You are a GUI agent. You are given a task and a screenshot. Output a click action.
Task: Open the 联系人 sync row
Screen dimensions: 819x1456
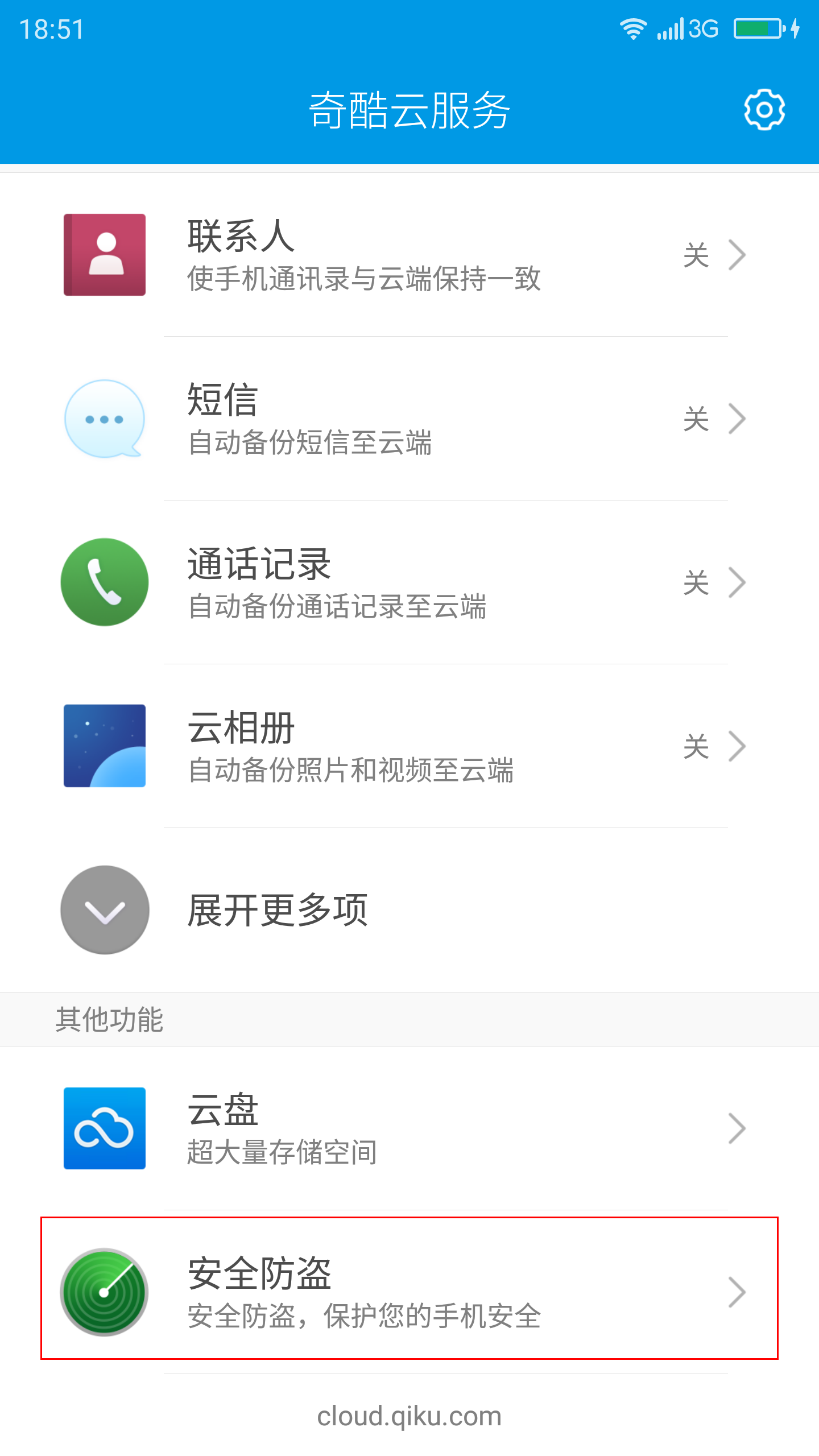(409, 255)
